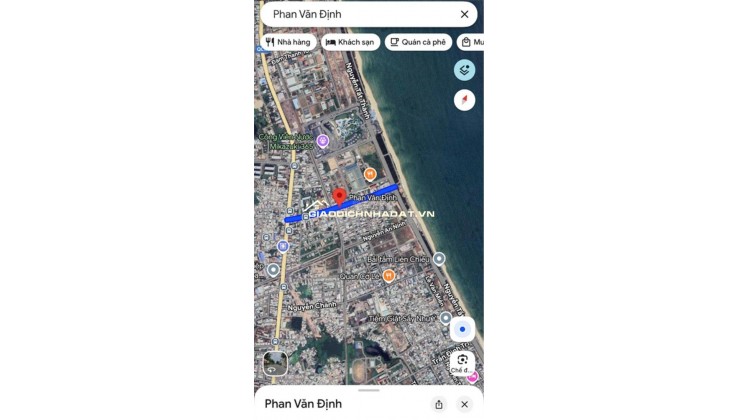740x420 pixels.
Task: Close the Phan Văn Định bottom sheet
Action: 464,404
